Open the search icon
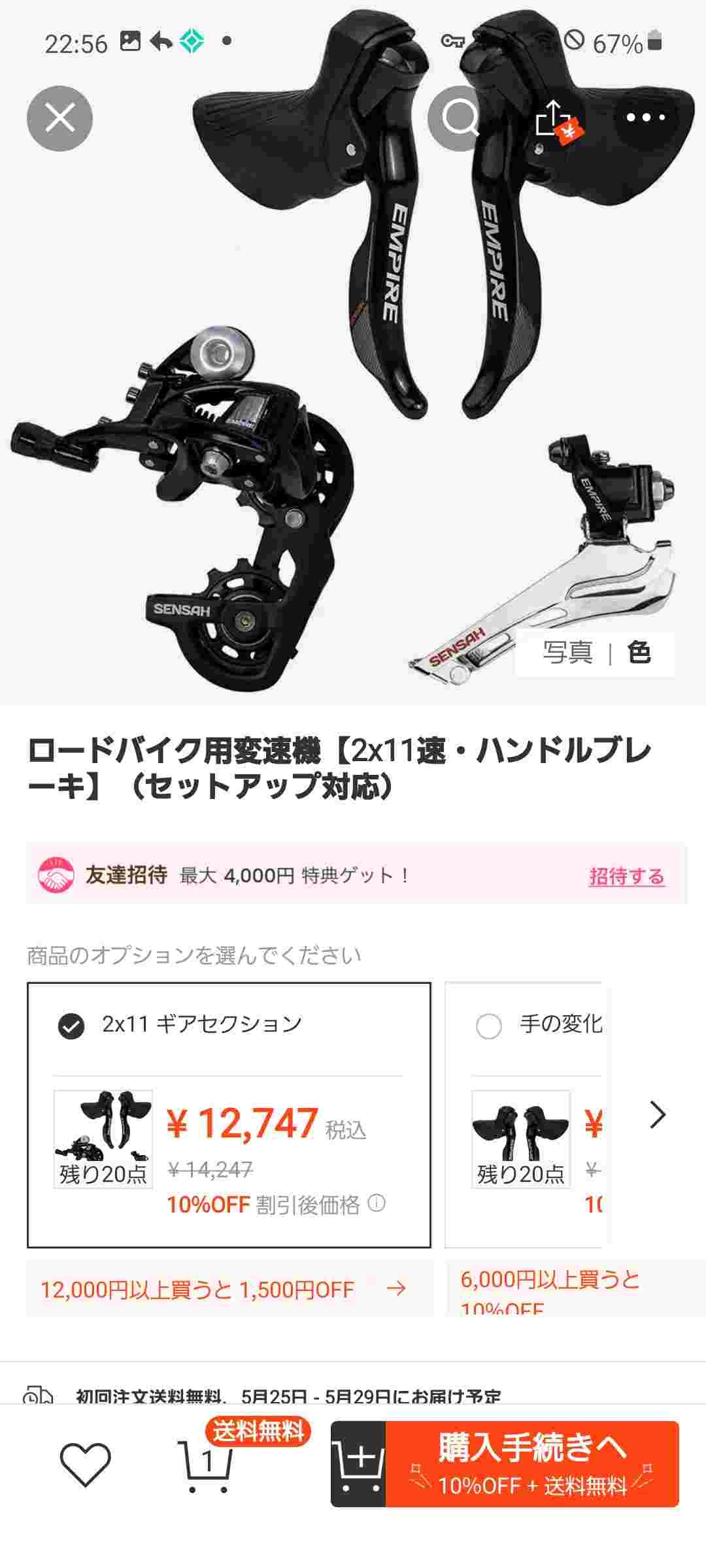This screenshot has width=706, height=1568. pyautogui.click(x=460, y=118)
